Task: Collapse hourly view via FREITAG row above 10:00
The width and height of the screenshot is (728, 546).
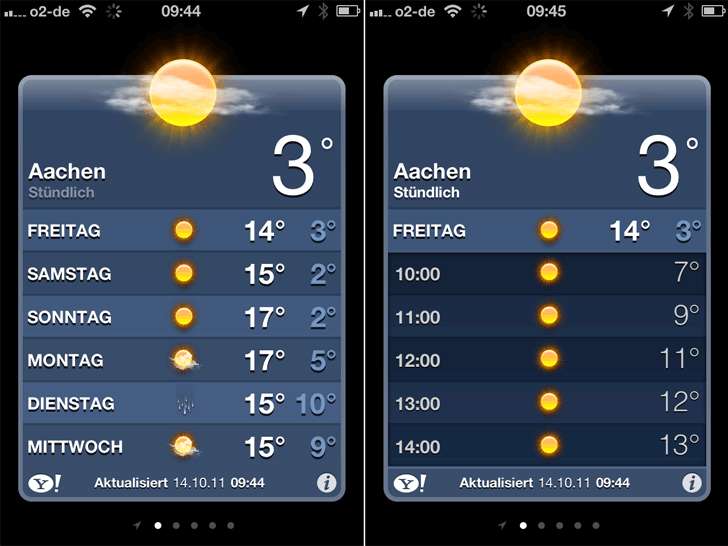Action: pos(545,231)
